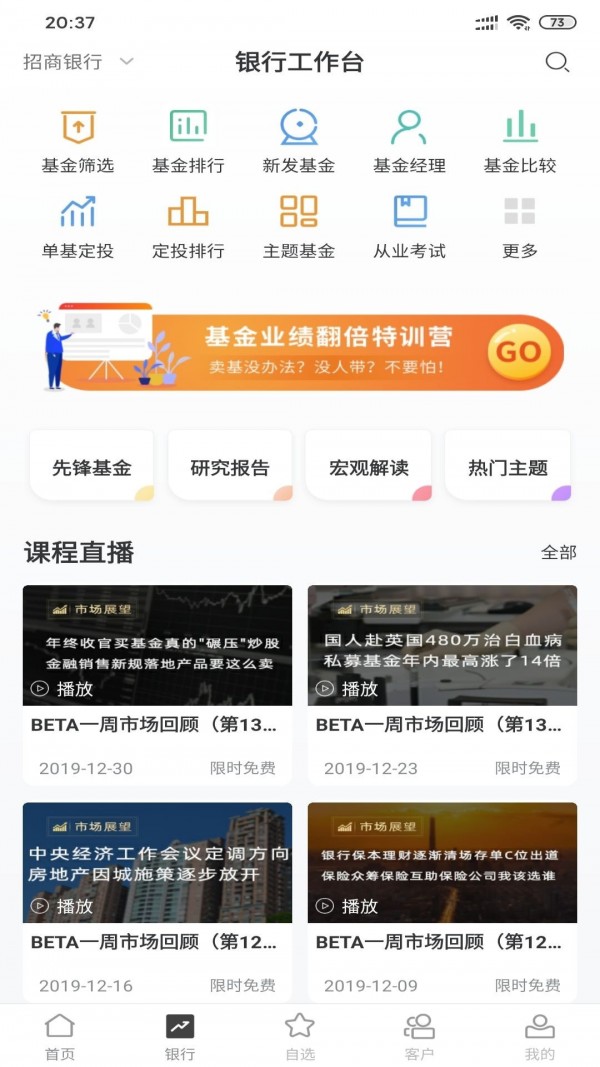This screenshot has width=600, height=1067.
Task: Open 基金比较 fund comparison
Action: [x=520, y=141]
